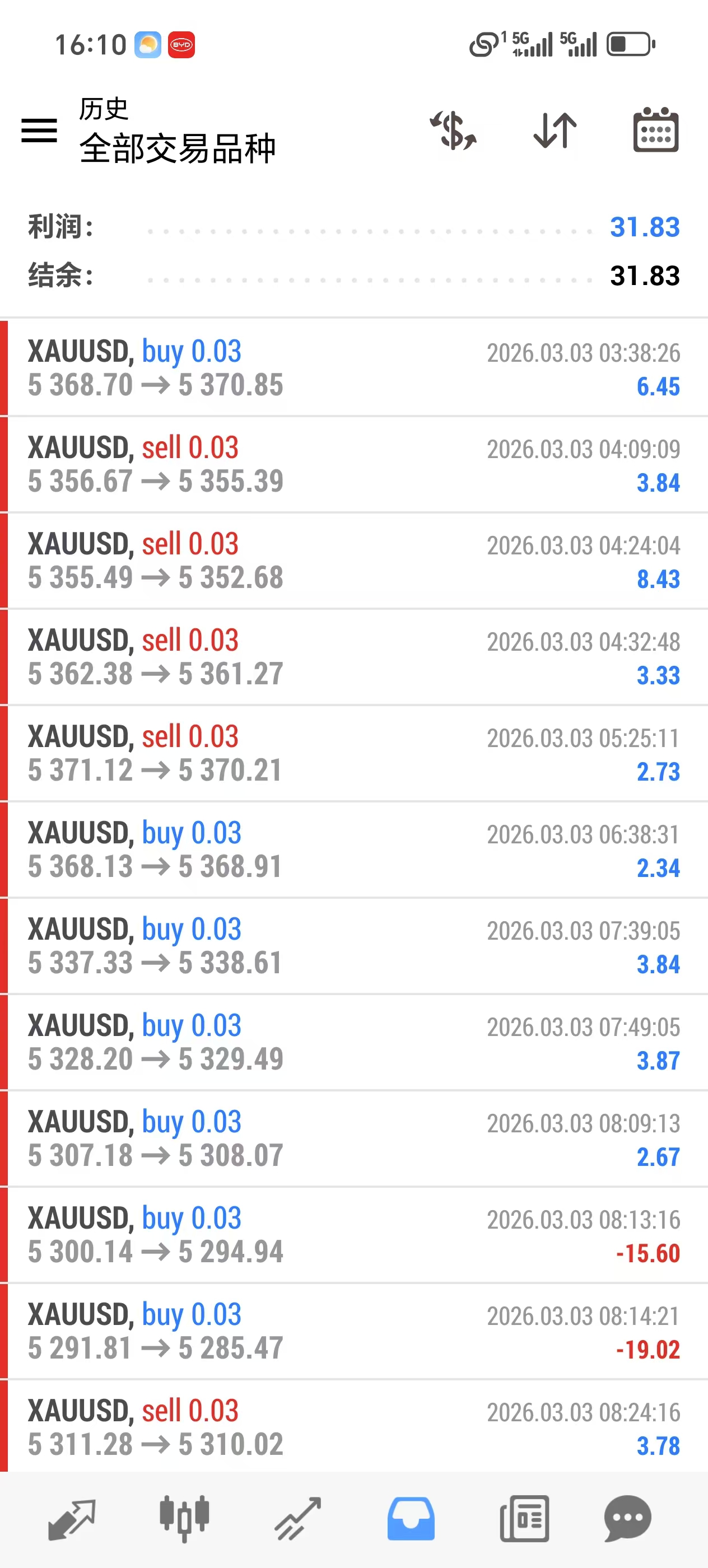Open the sell trade closed at 08:24:16
The image size is (708, 1568).
tap(353, 1427)
